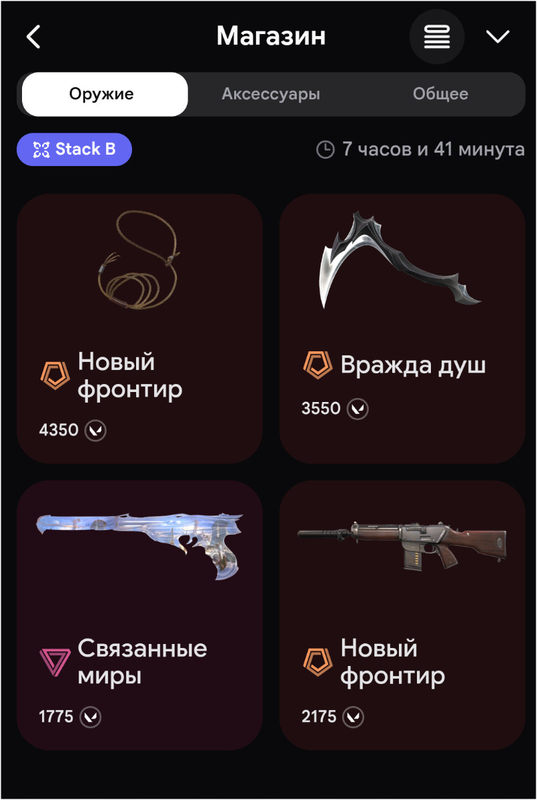Open the Связанные миры card
This screenshot has width=537, height=800.
coord(140,615)
